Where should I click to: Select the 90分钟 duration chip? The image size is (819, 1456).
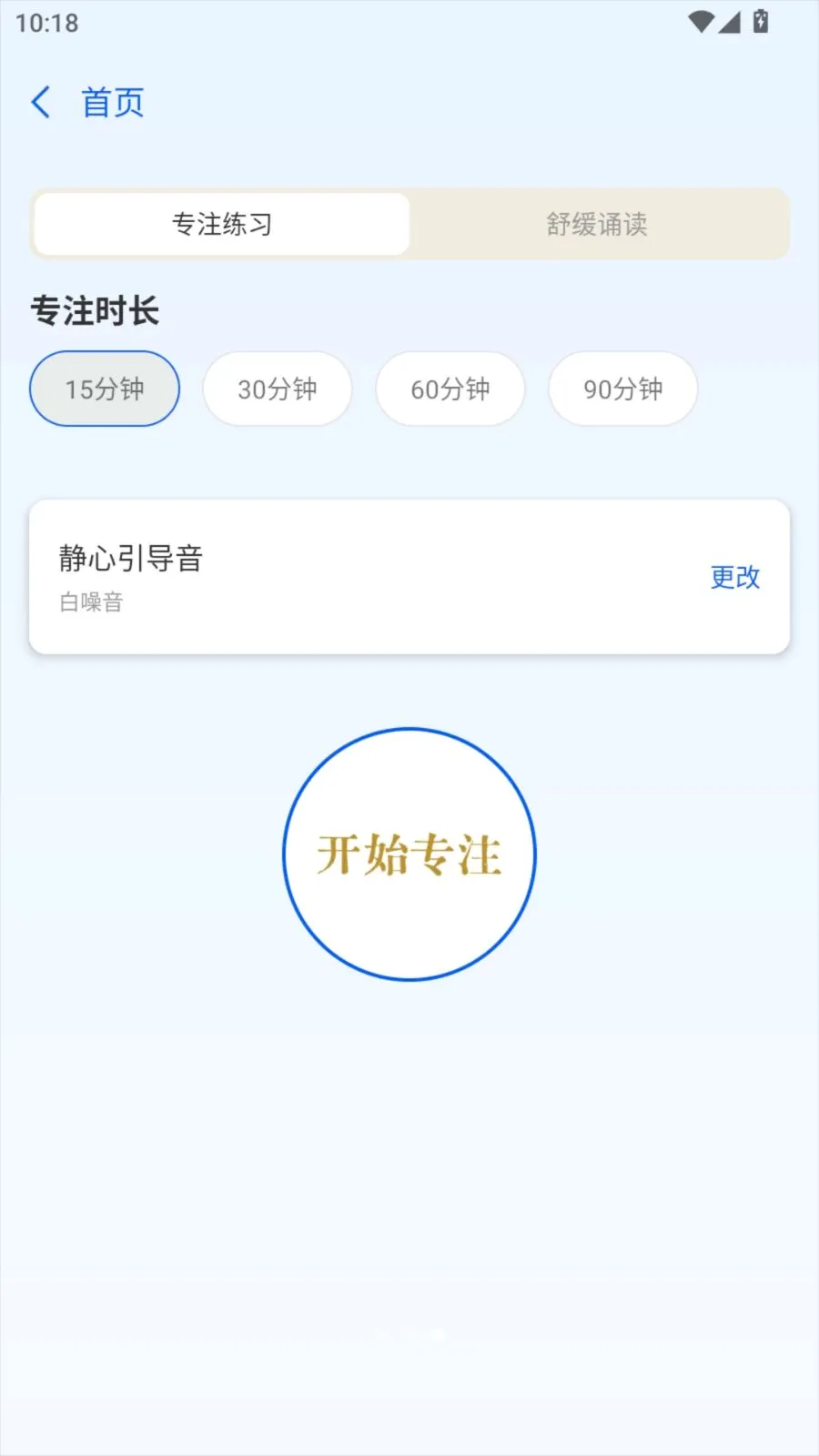tap(623, 389)
